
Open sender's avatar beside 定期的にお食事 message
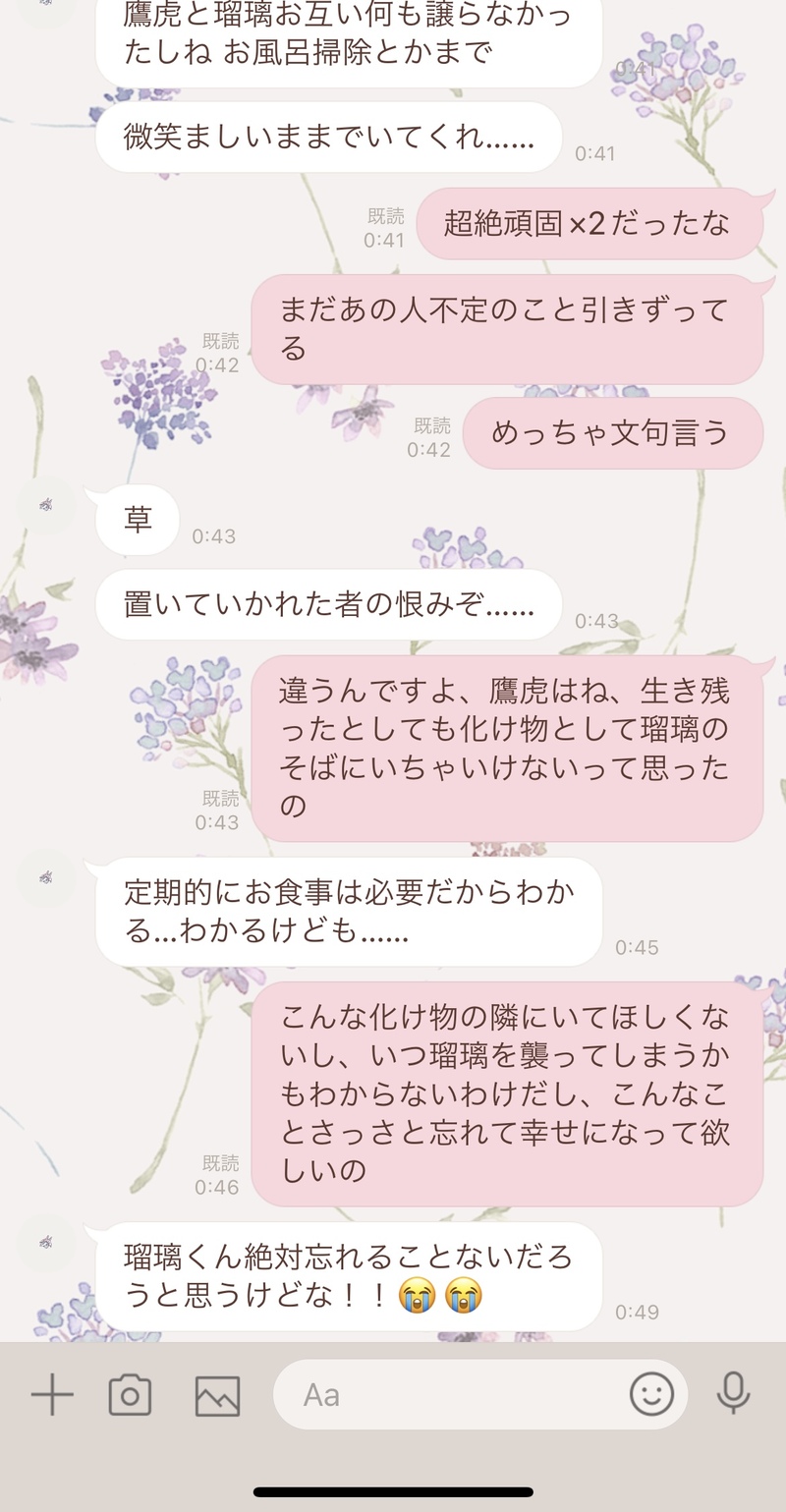(x=46, y=878)
